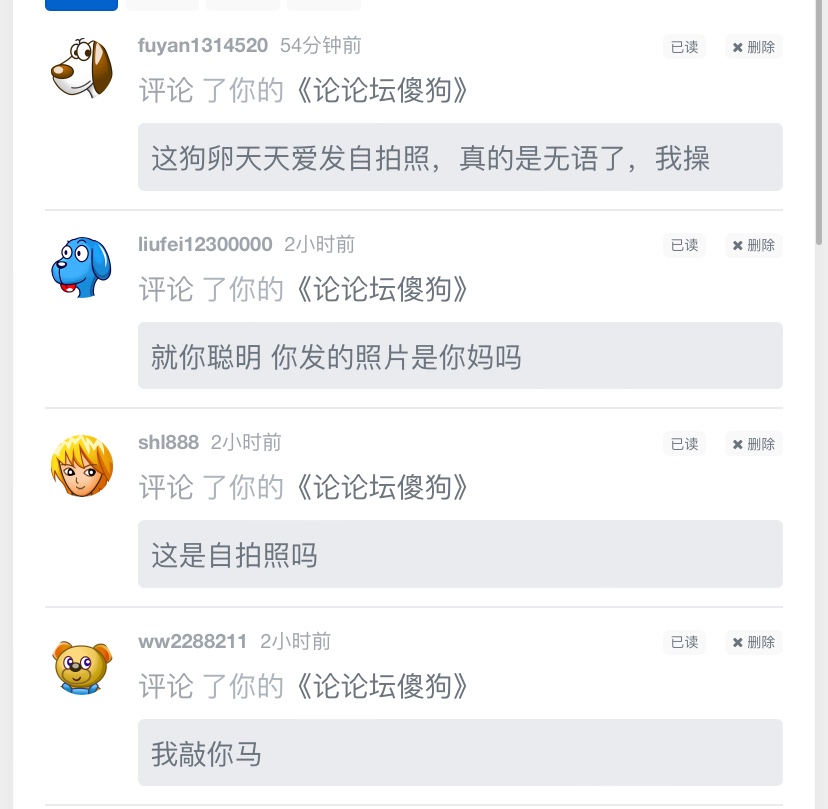This screenshot has height=809, width=828.
Task: Delete the comment from shl888
Action: coord(754,444)
